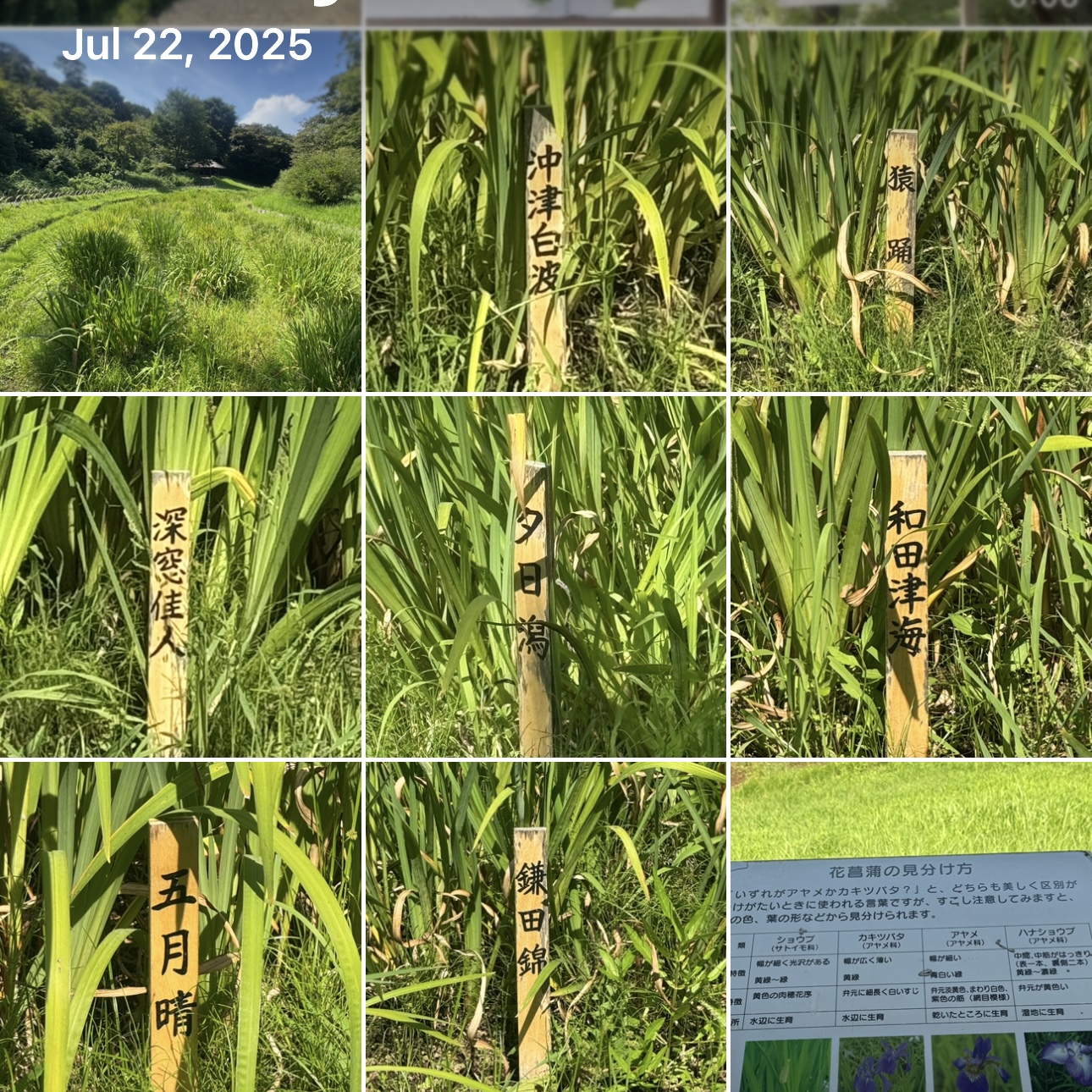View the photo of the 猿踊 stake
Viewport: 1092px width, 1092px height.
coord(911,212)
